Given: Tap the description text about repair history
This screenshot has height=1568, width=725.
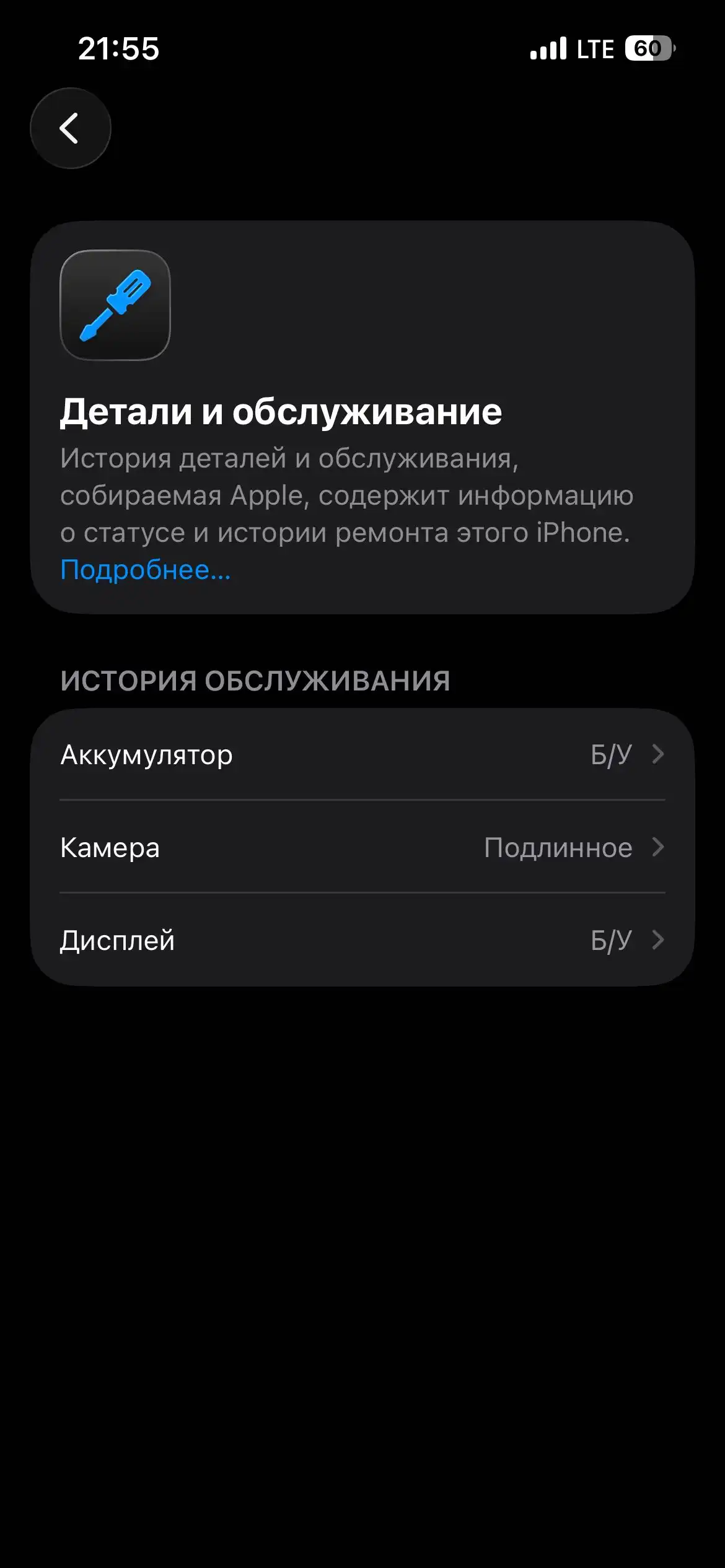Looking at the screenshot, I should tap(347, 495).
